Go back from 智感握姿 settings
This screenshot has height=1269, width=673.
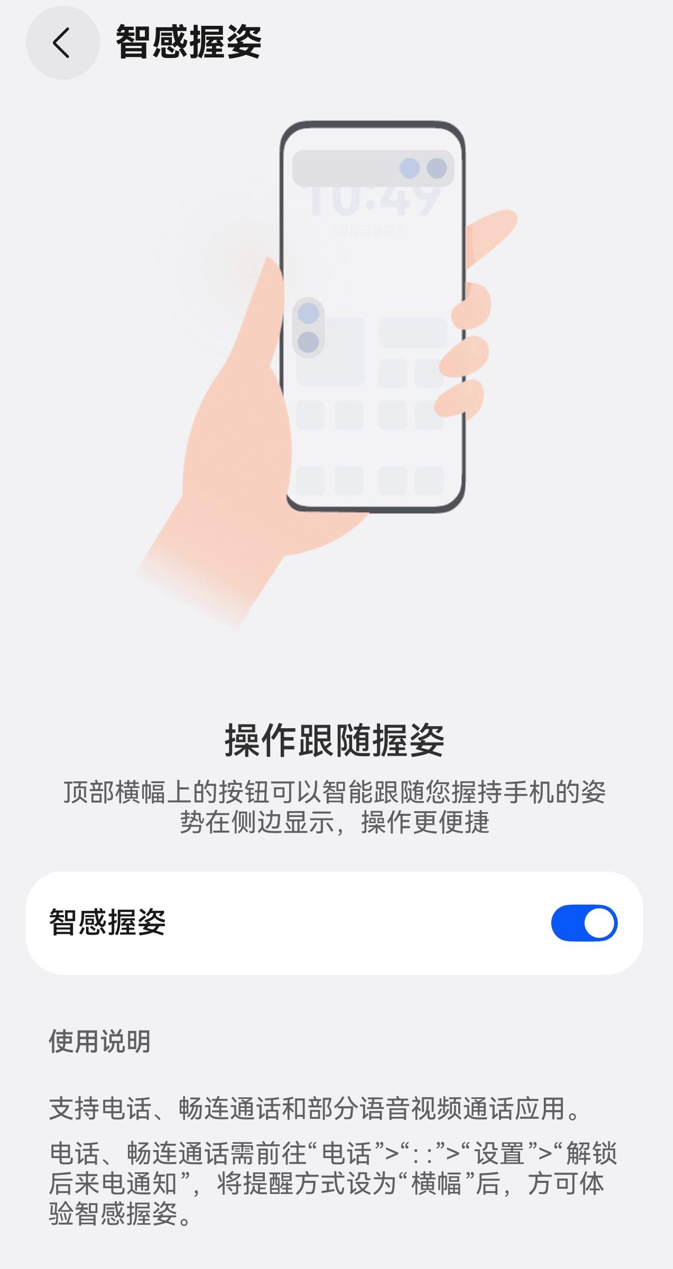point(62,43)
